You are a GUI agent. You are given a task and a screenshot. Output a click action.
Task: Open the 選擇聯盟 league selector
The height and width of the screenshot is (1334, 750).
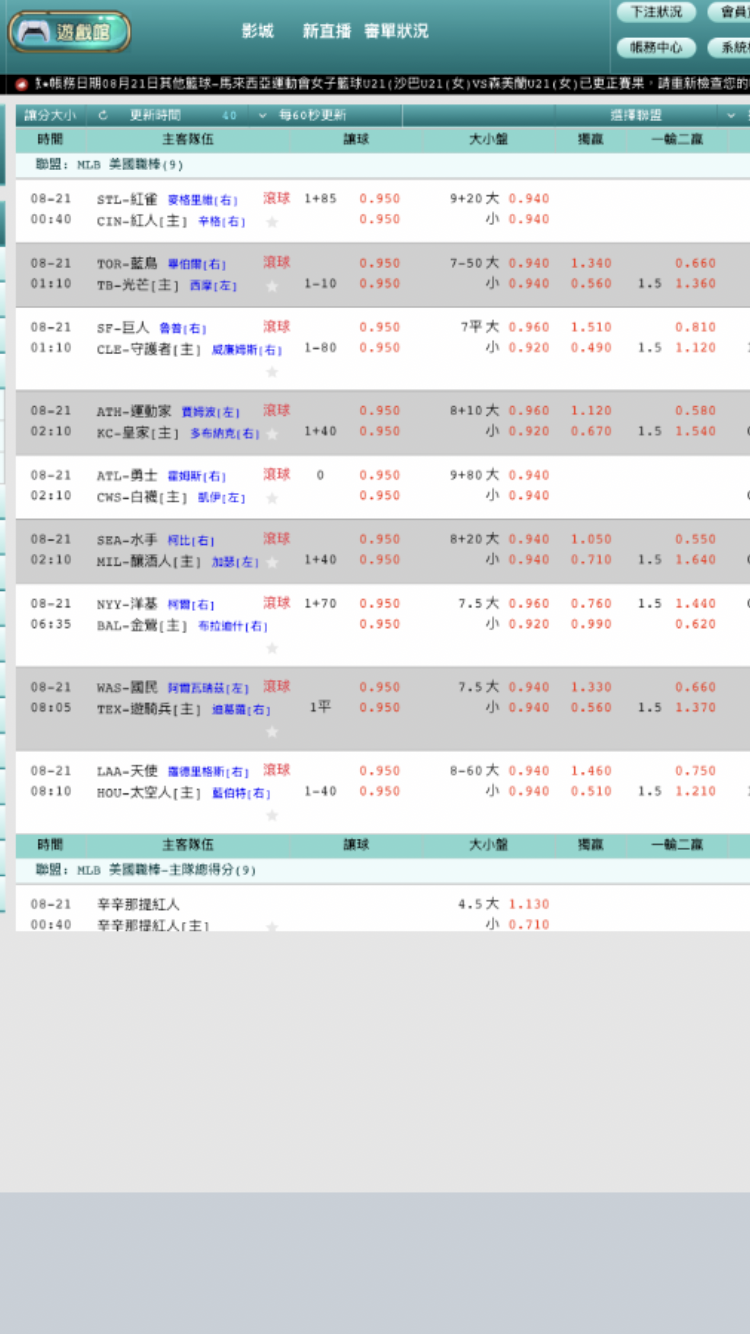tap(637, 115)
